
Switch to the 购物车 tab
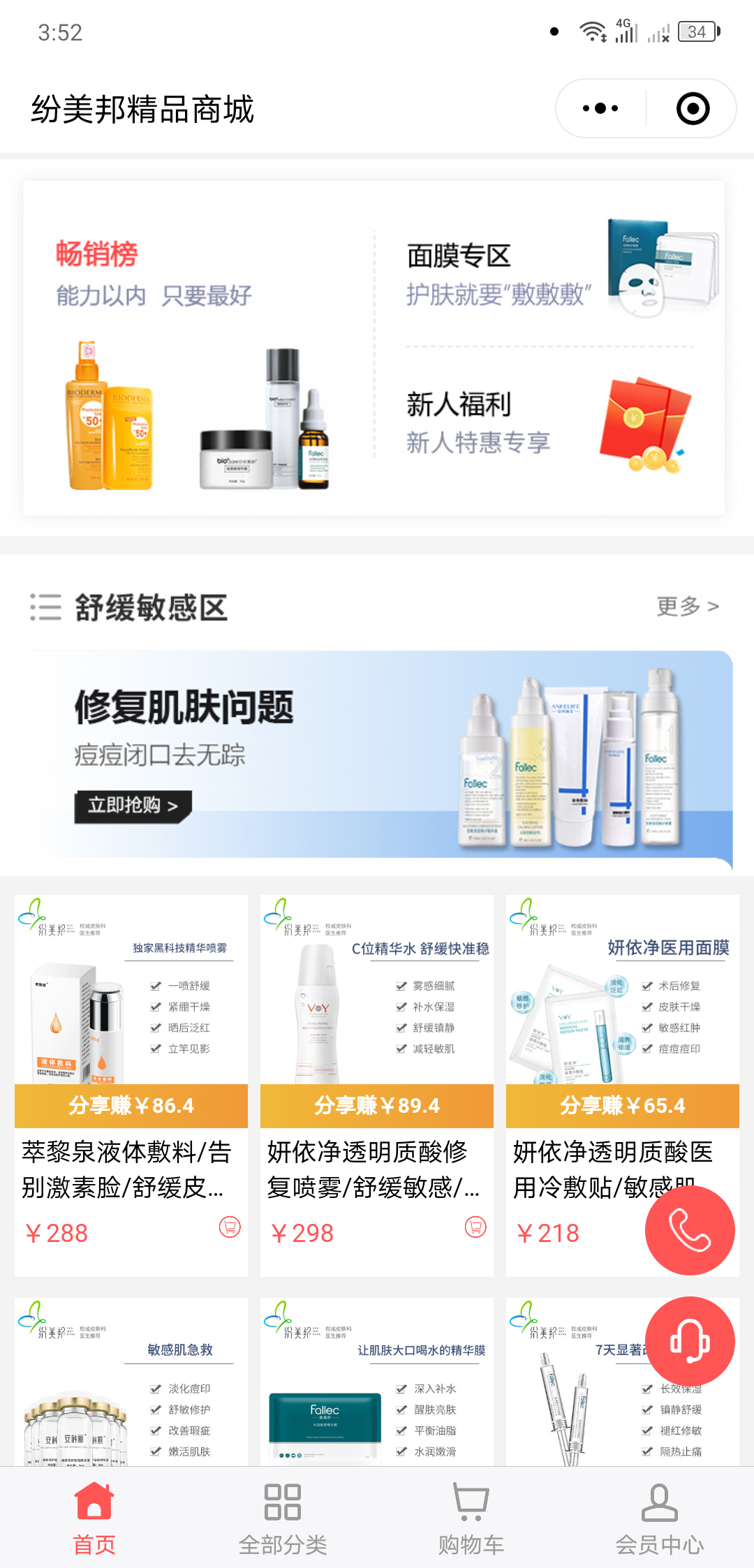471,1518
